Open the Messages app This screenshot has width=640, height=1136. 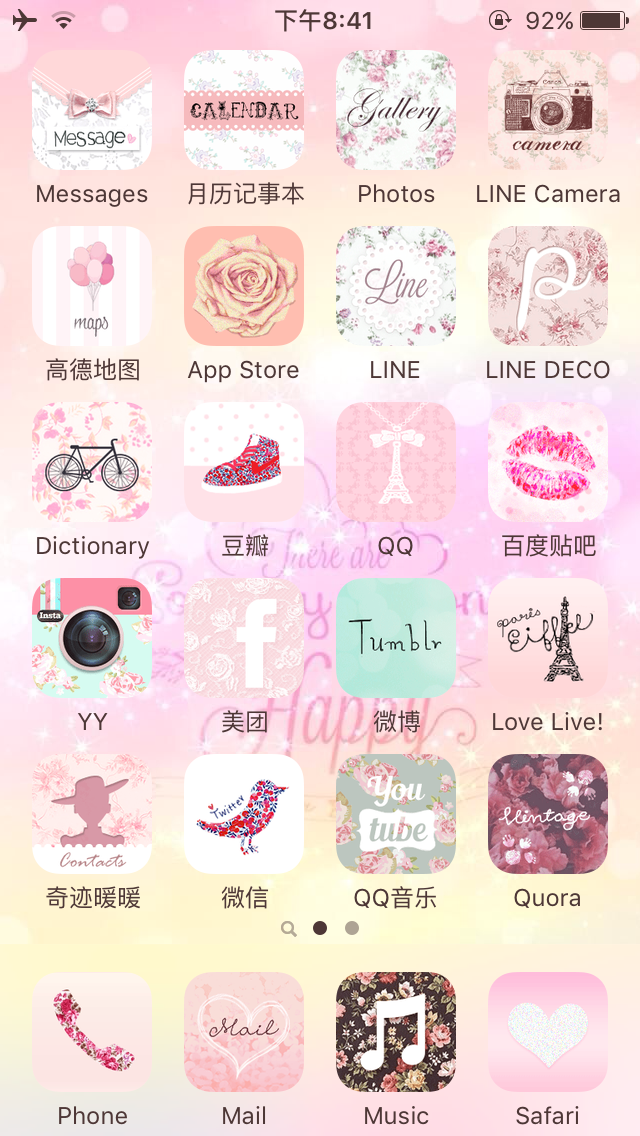(x=92, y=110)
